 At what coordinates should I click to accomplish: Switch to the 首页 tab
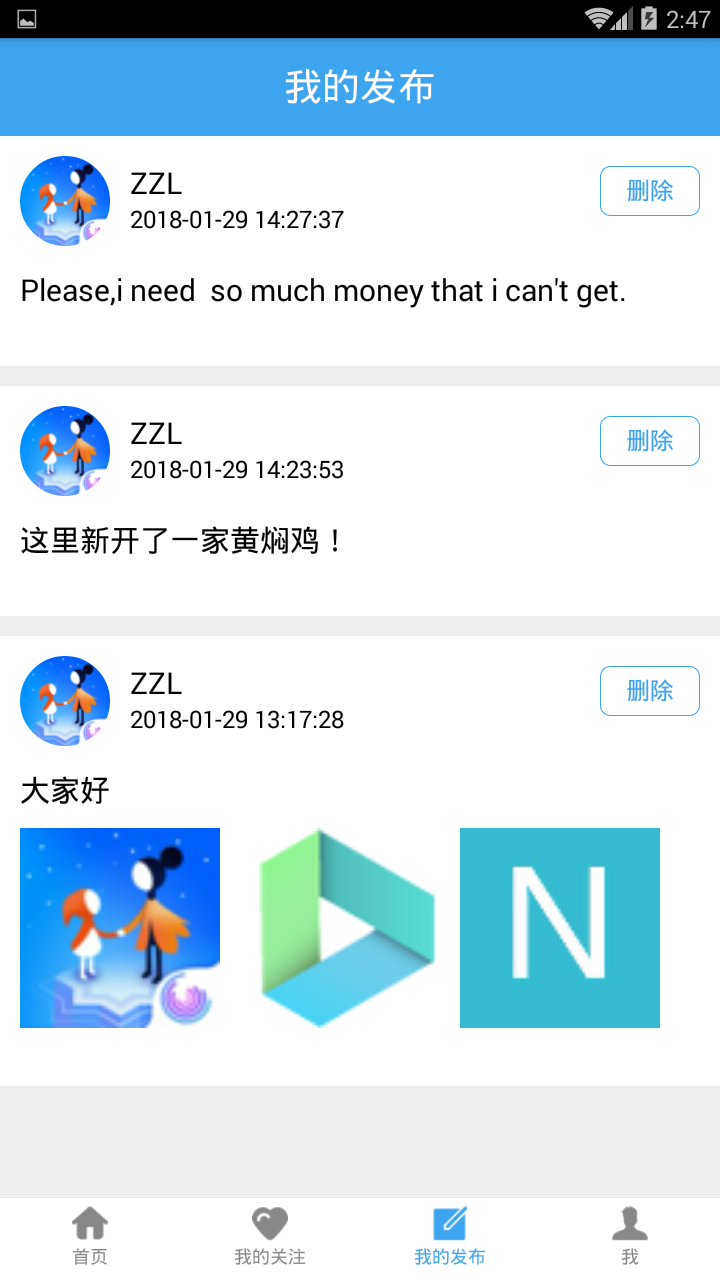[90, 1237]
